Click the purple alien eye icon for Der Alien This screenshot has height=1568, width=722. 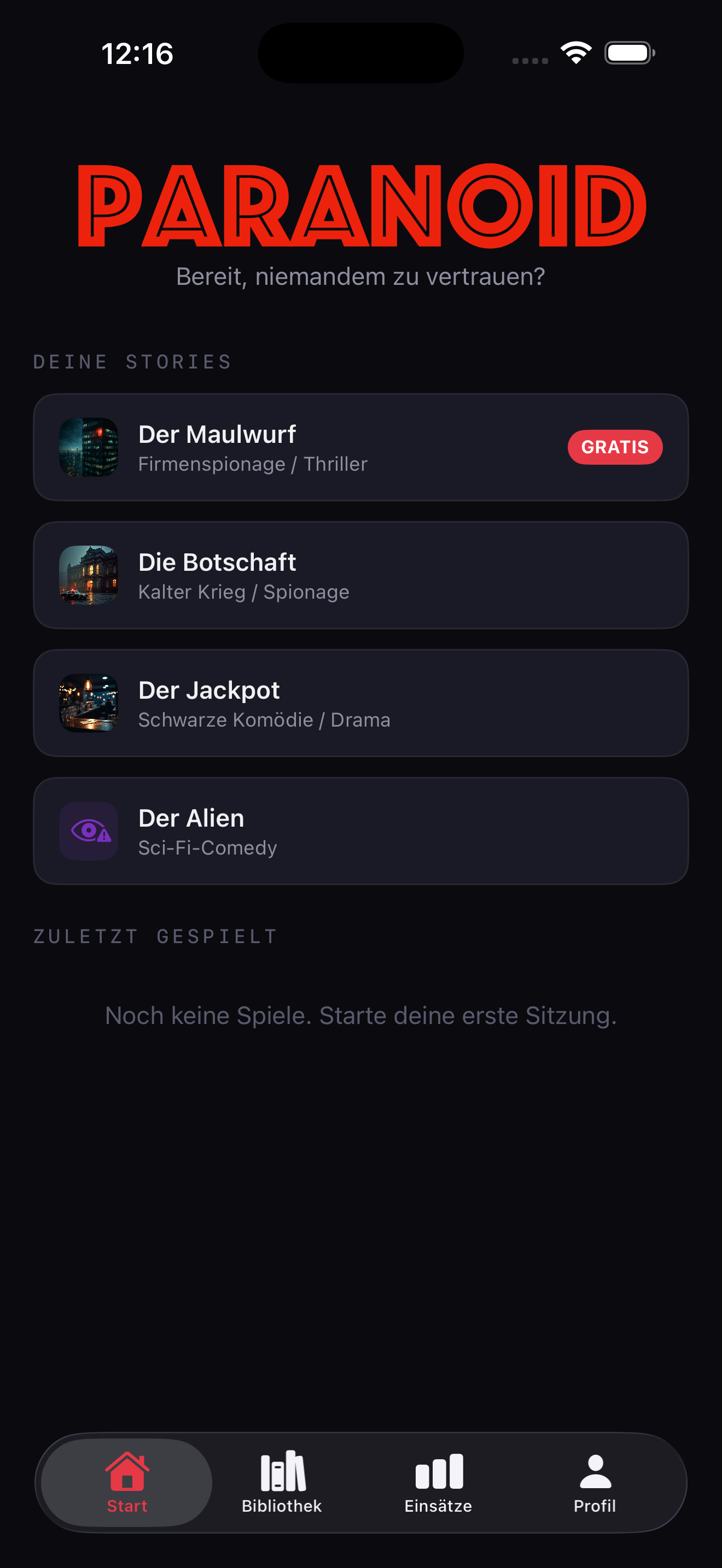click(88, 831)
